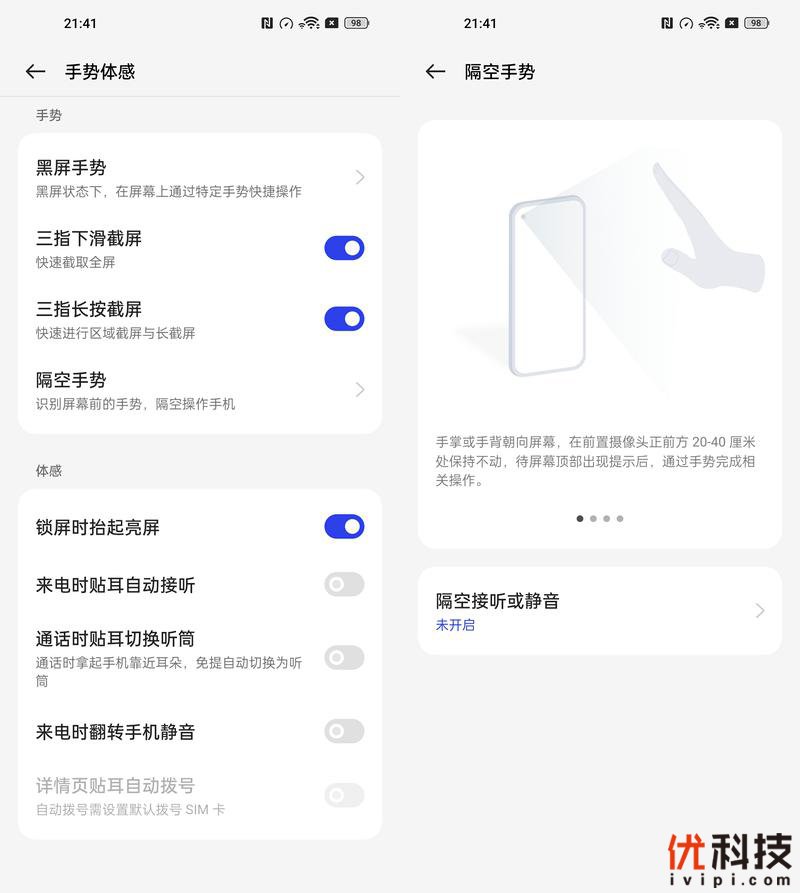Disable 三指下滑截屏
The image size is (800, 893).
[344, 248]
